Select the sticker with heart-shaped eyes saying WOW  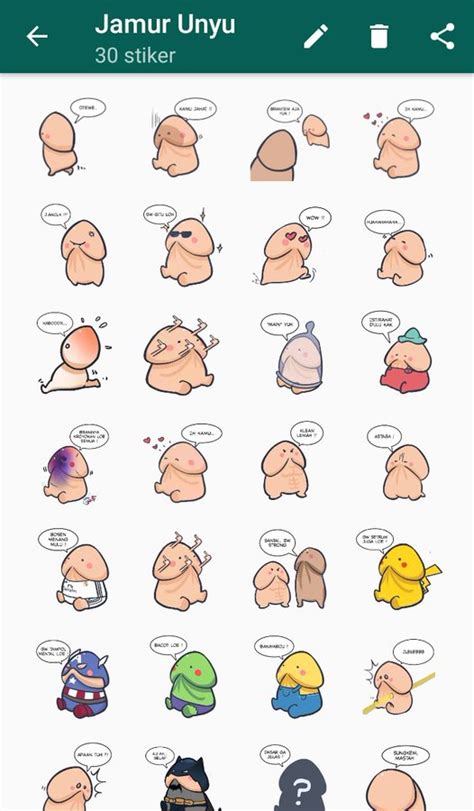point(292,247)
